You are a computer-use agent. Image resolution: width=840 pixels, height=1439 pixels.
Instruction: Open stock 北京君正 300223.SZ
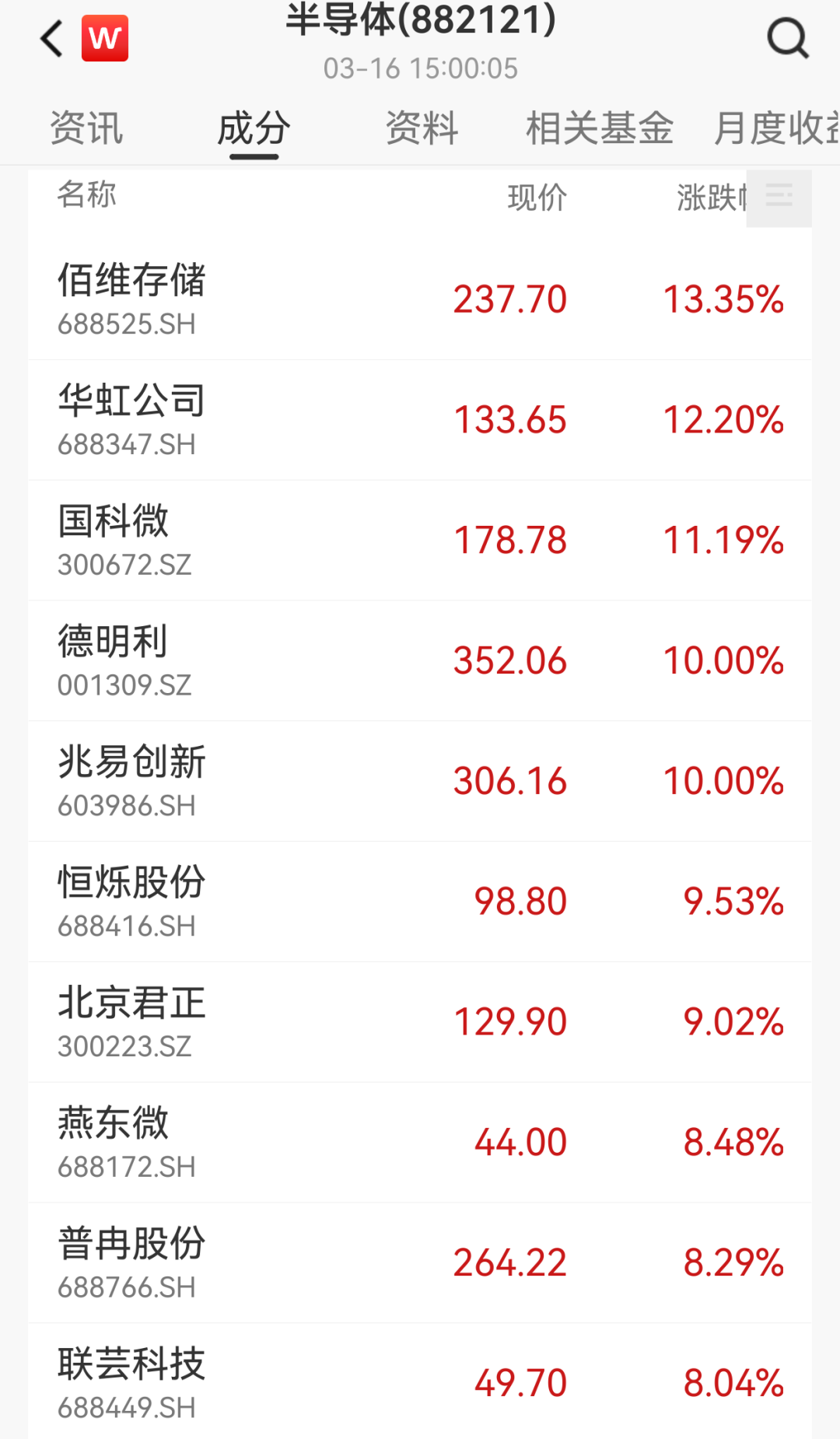tap(420, 1023)
